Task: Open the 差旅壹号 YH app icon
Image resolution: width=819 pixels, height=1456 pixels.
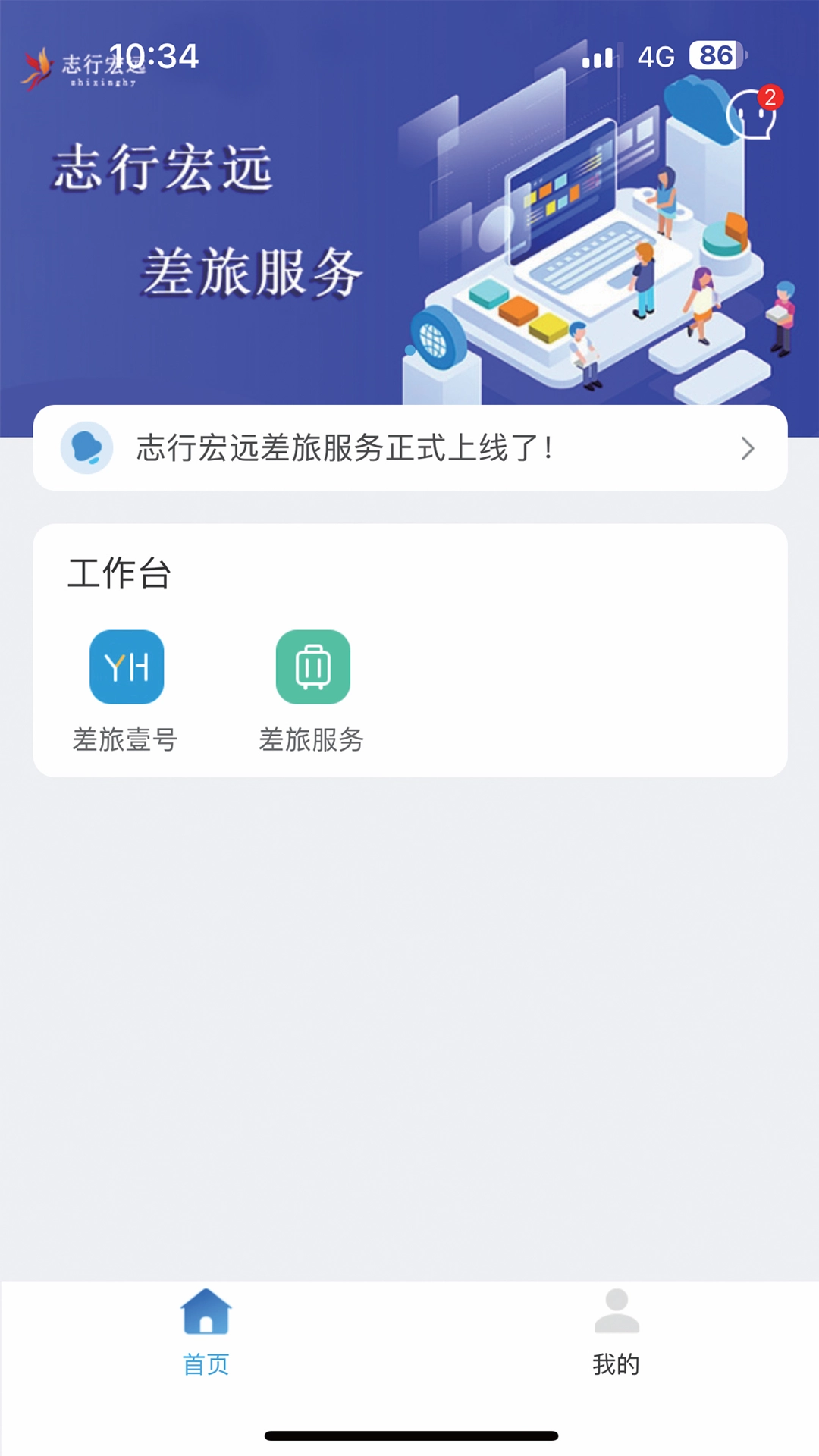Action: (127, 668)
